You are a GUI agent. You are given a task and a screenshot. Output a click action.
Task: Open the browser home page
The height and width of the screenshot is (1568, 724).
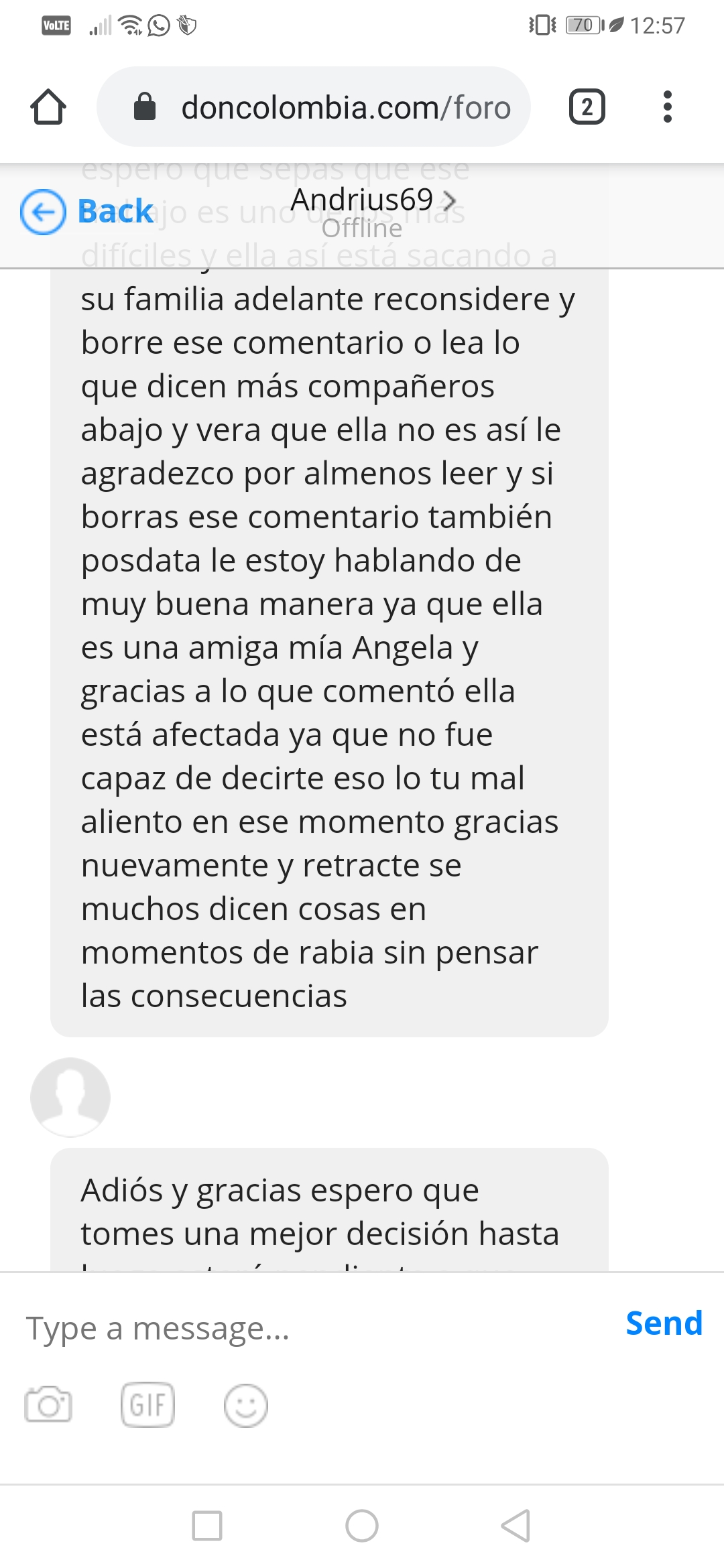(x=48, y=107)
